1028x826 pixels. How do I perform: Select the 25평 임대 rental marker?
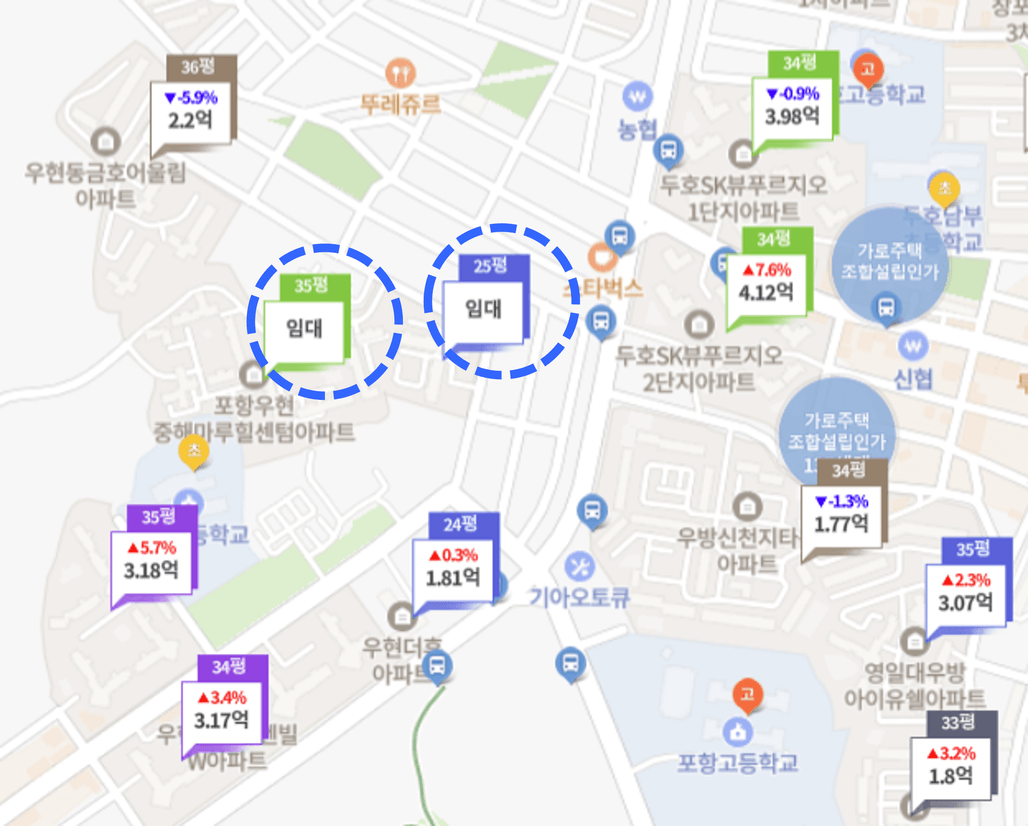click(483, 308)
